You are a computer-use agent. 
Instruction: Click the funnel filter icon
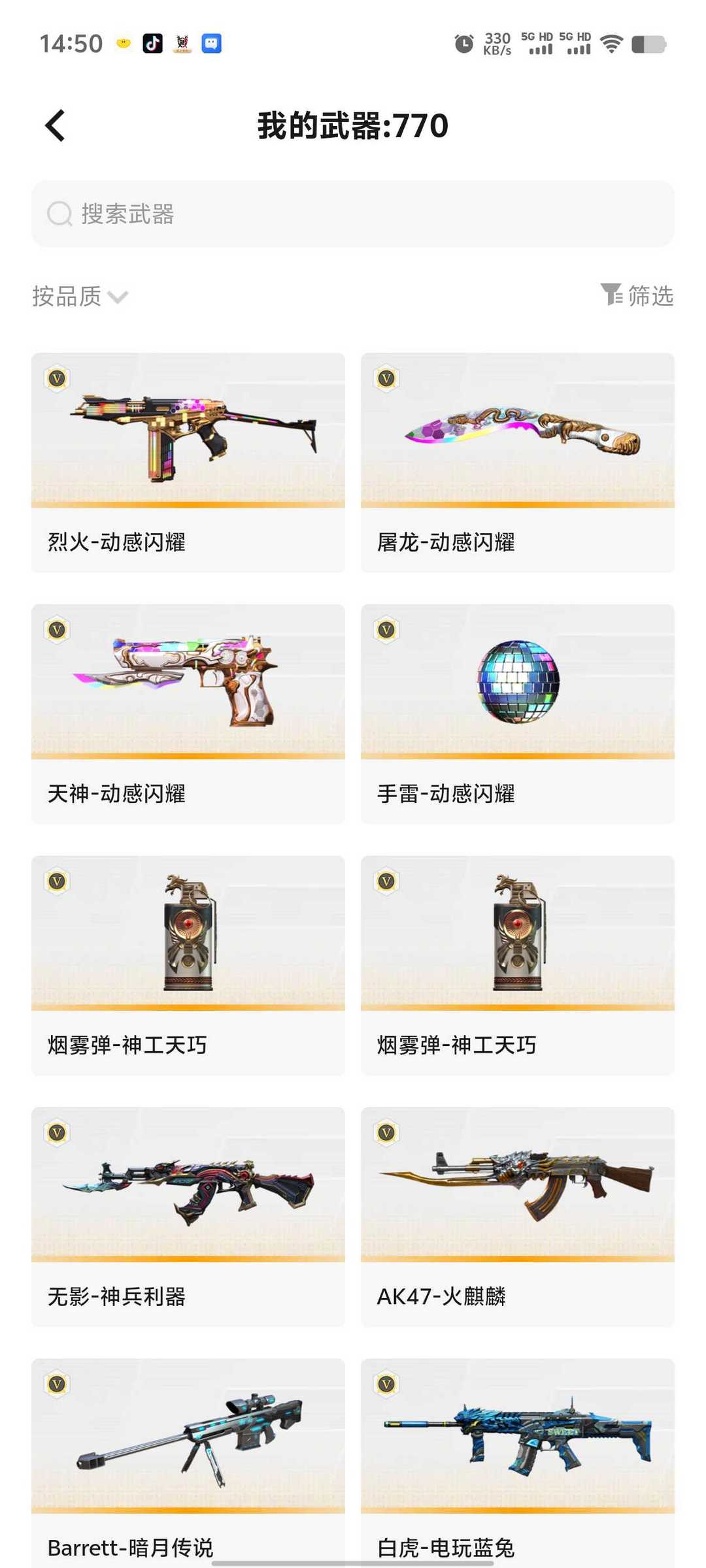click(612, 295)
